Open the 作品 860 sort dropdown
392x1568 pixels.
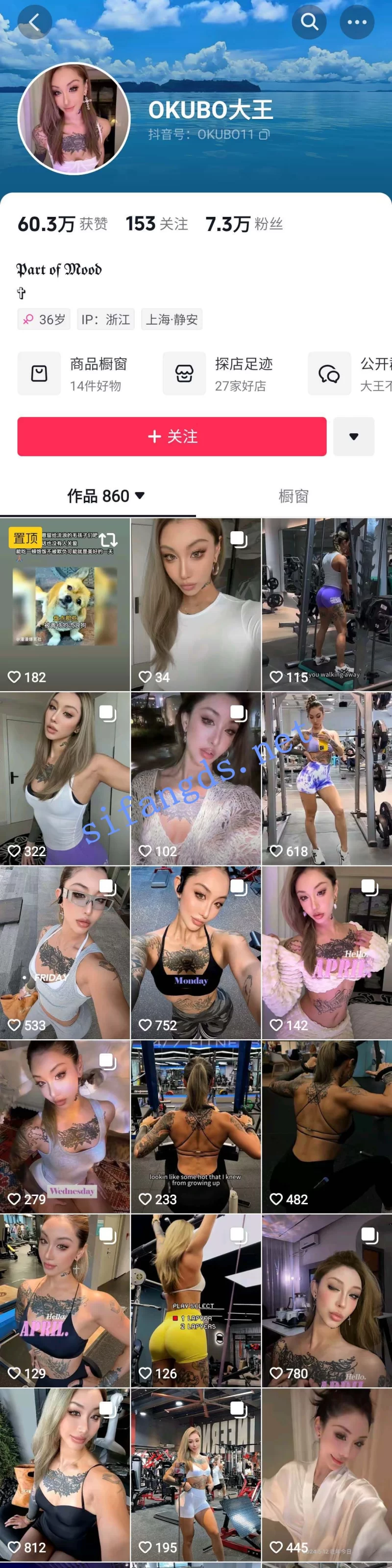[106, 496]
